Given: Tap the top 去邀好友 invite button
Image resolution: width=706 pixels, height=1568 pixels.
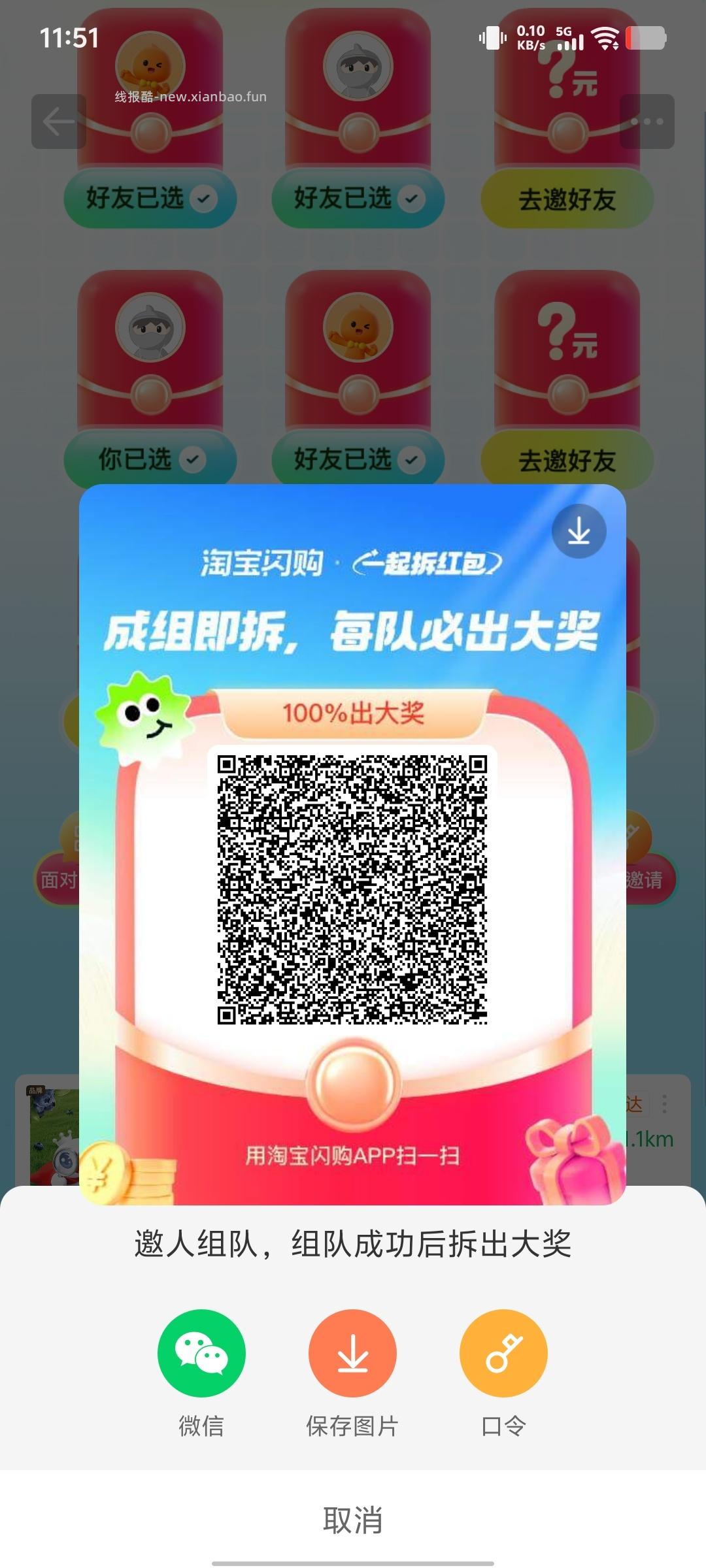Looking at the screenshot, I should (x=565, y=199).
